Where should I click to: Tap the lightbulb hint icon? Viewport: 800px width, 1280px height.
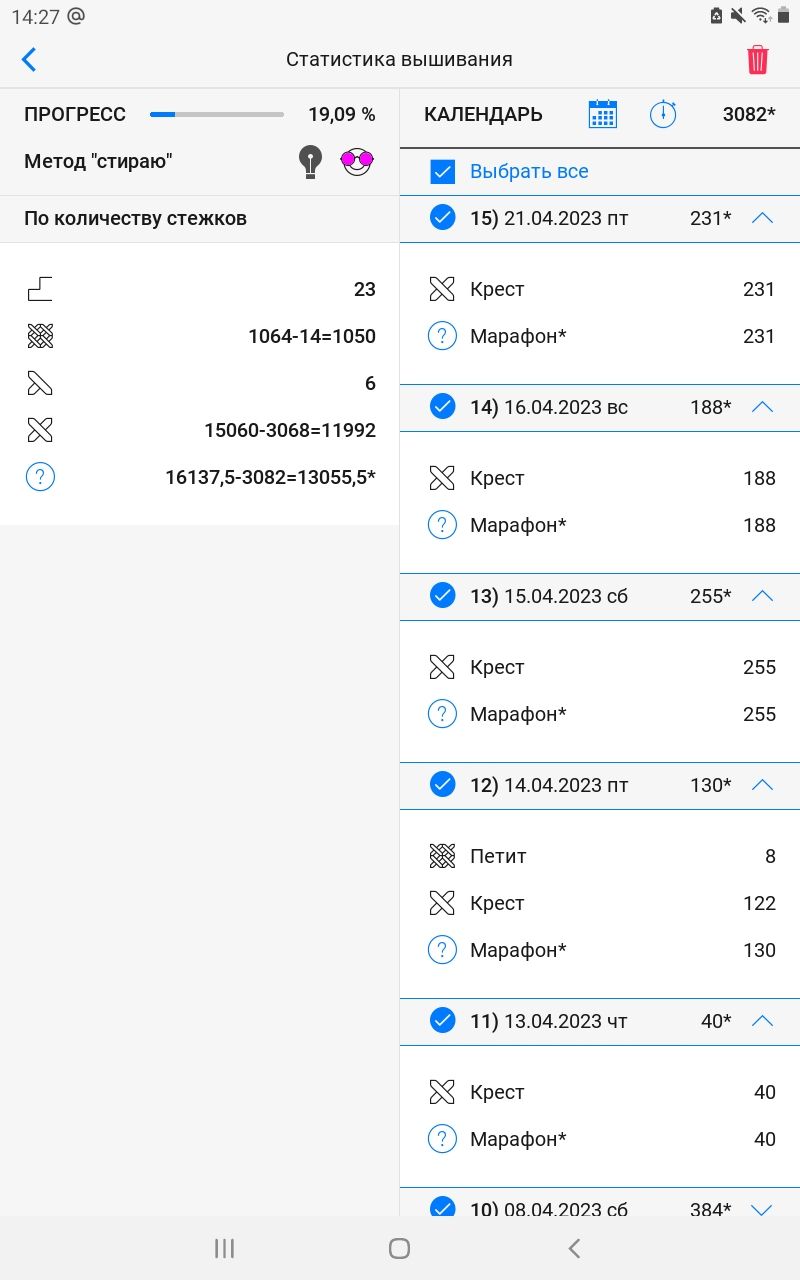pyautogui.click(x=311, y=161)
